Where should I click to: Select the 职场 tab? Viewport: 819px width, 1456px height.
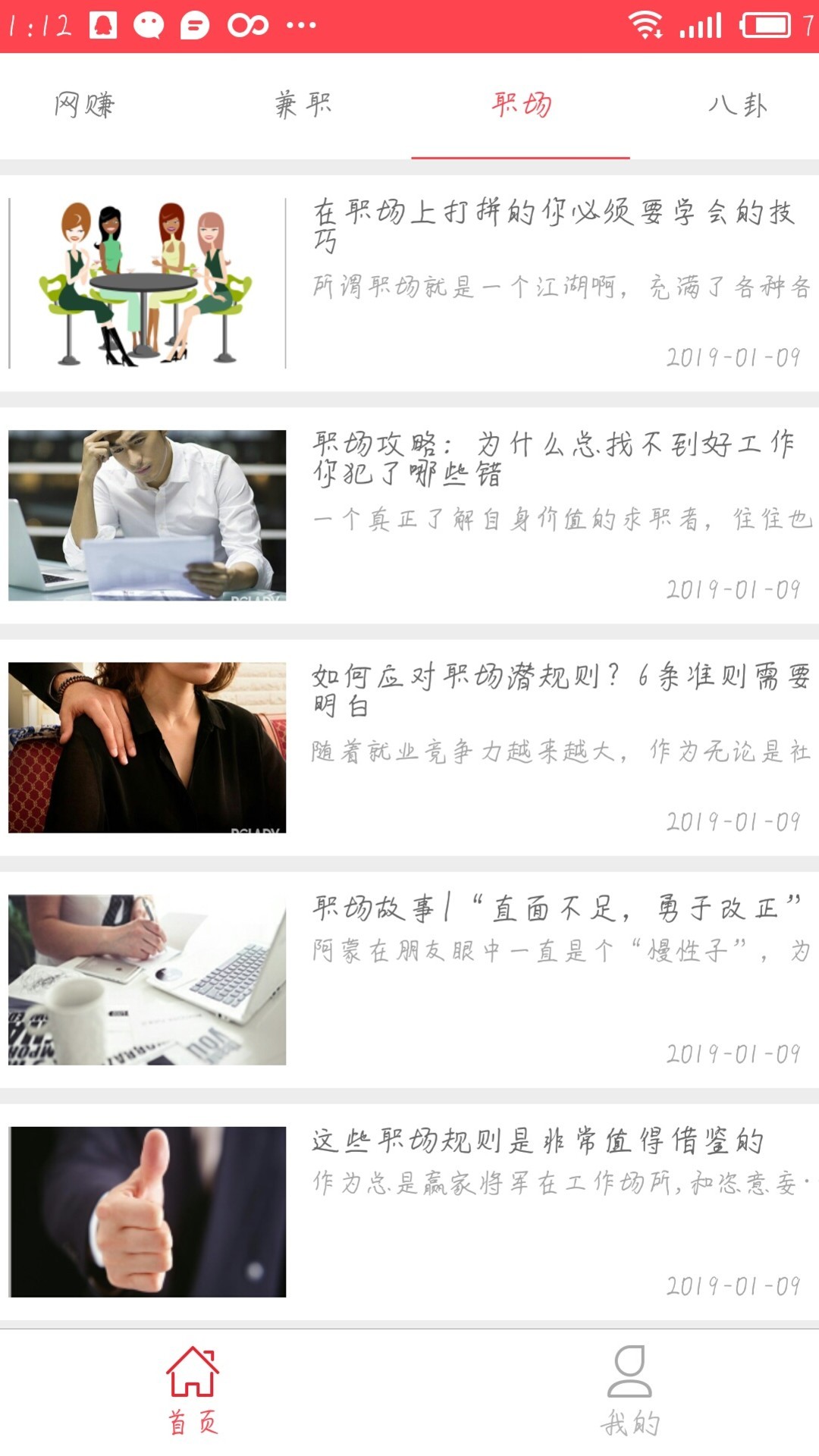[x=521, y=105]
